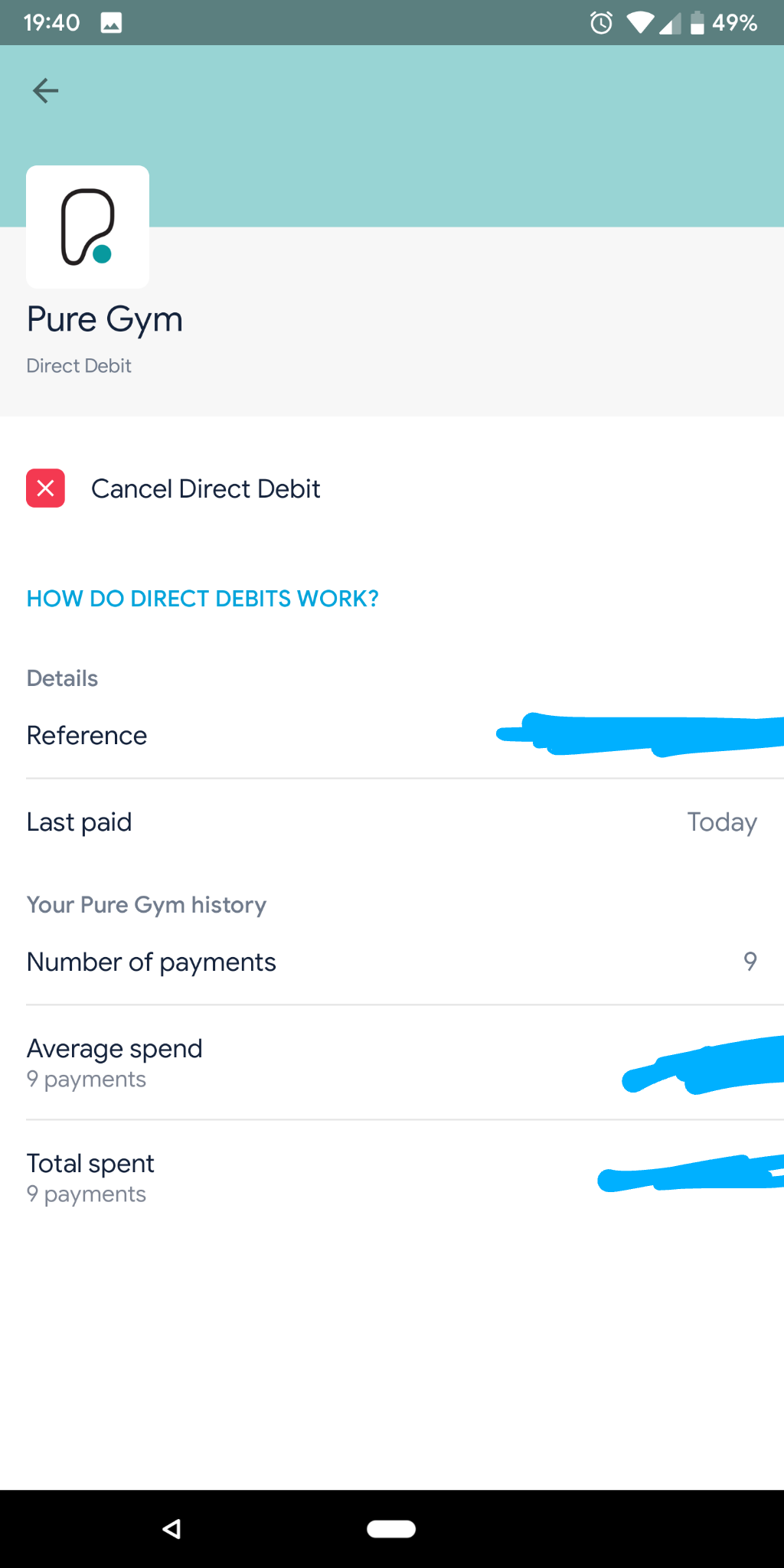784x1568 pixels.
Task: Go back using the top arrow
Action: click(x=46, y=91)
